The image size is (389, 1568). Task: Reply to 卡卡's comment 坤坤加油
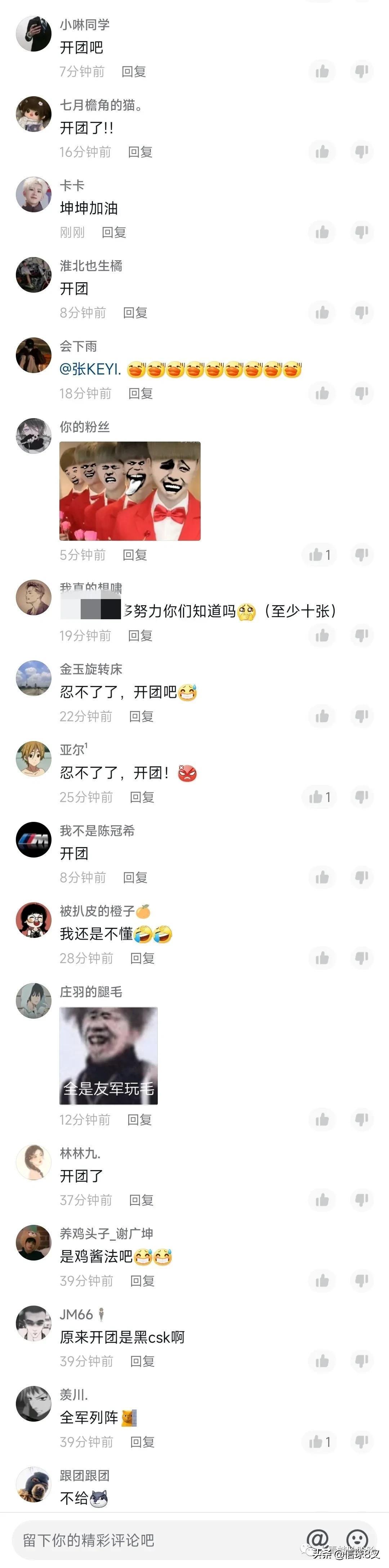pyautogui.click(x=114, y=232)
